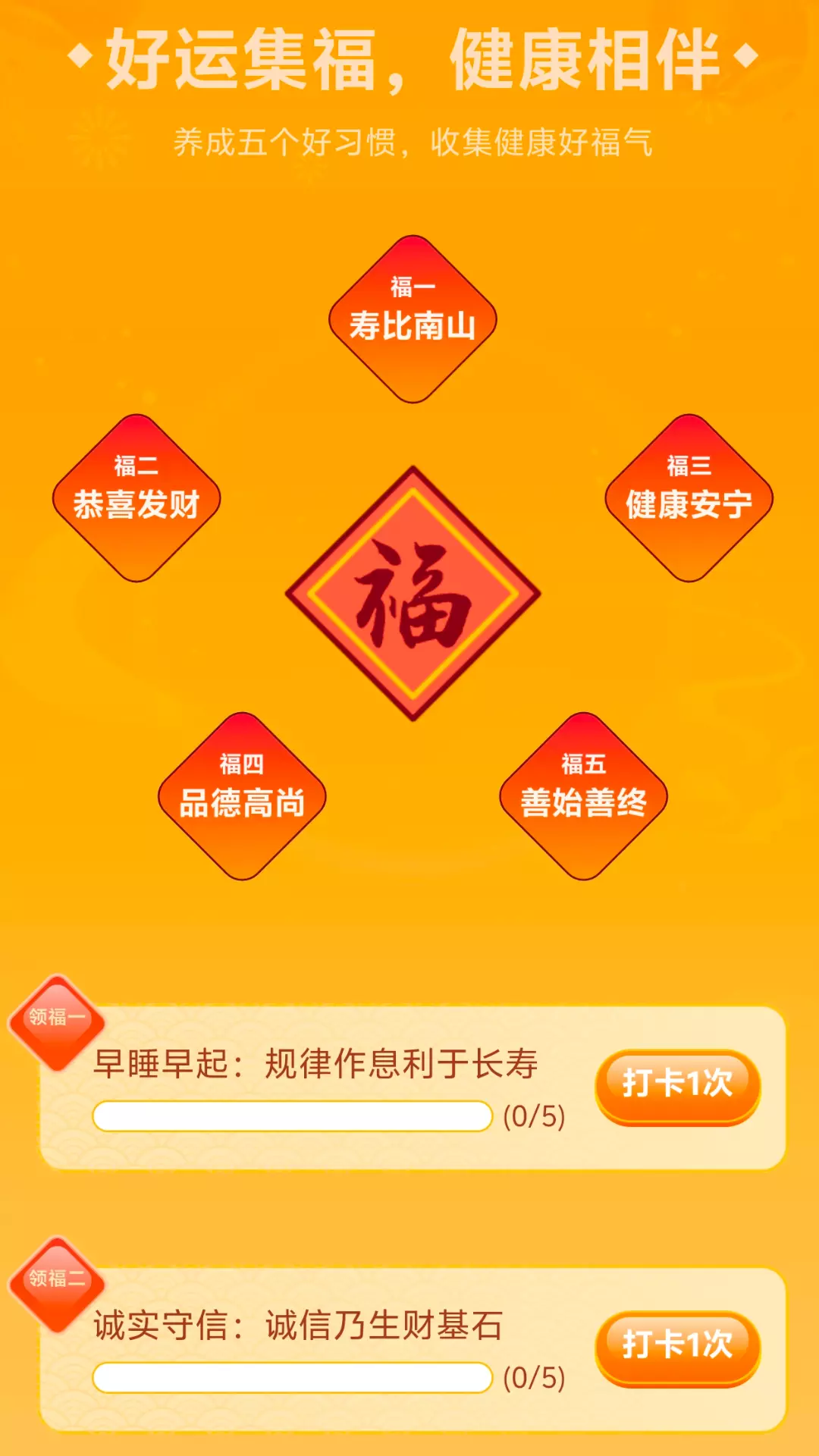Screen dimensions: 819x1456
Task: Open the 福一 寿比南山 tile
Action: [413, 319]
